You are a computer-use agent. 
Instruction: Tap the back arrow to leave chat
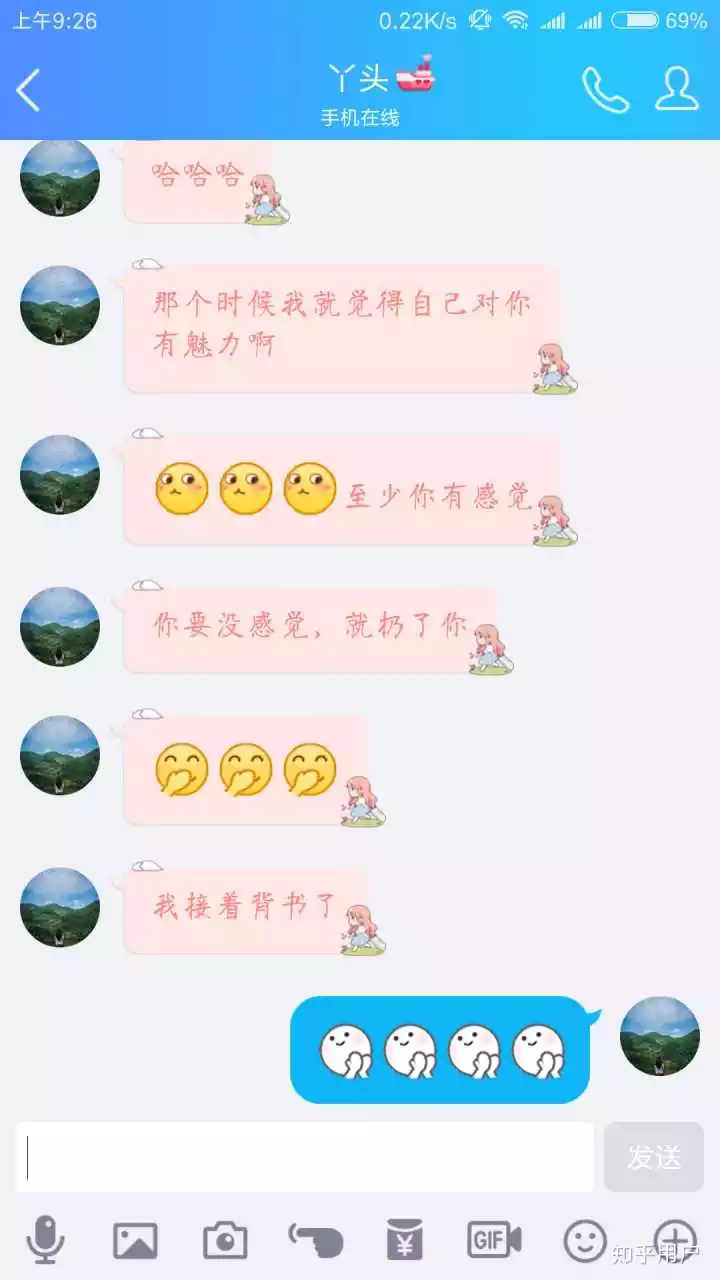click(x=27, y=90)
